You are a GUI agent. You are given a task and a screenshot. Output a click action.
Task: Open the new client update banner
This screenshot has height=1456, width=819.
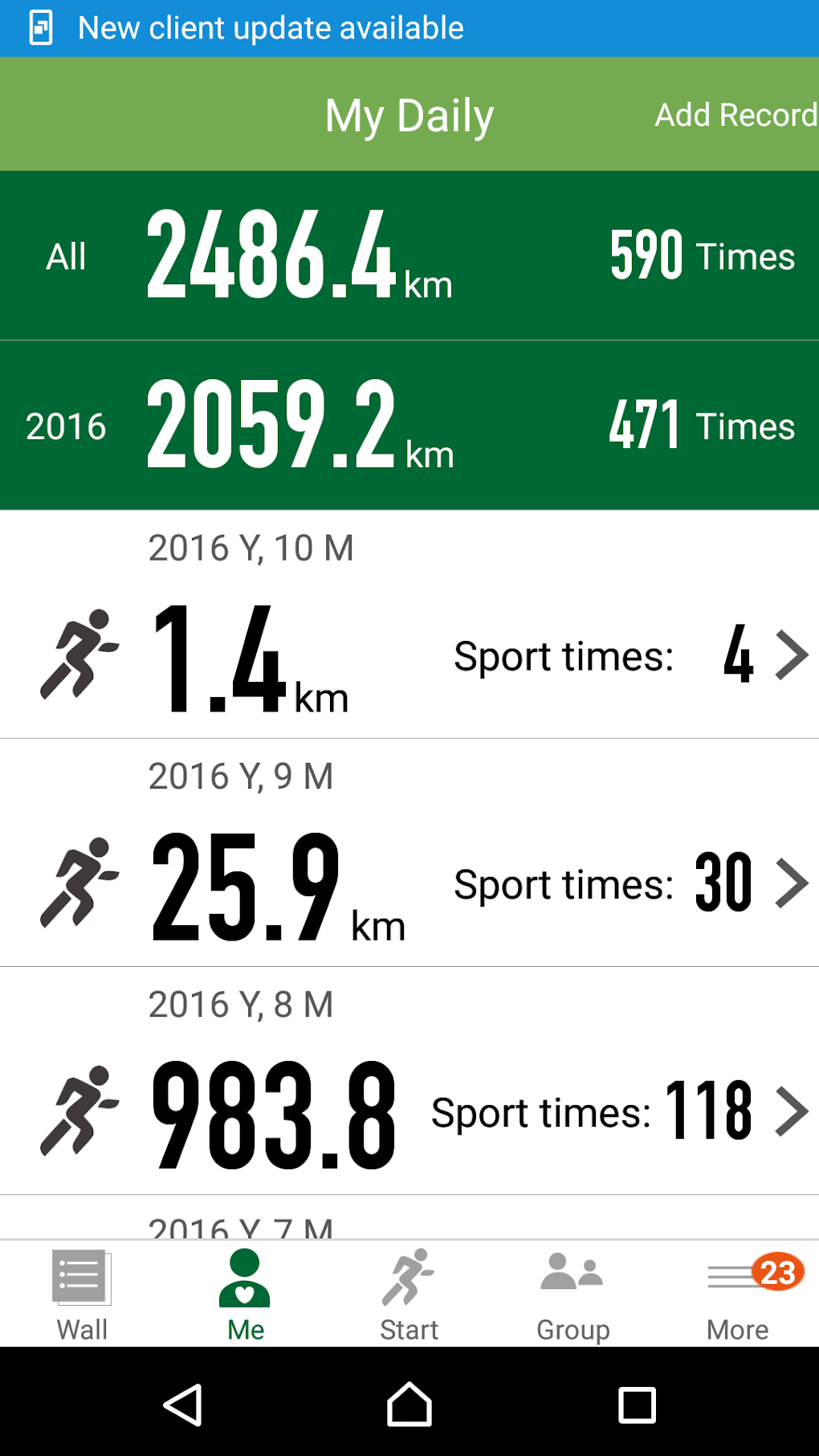point(409,28)
